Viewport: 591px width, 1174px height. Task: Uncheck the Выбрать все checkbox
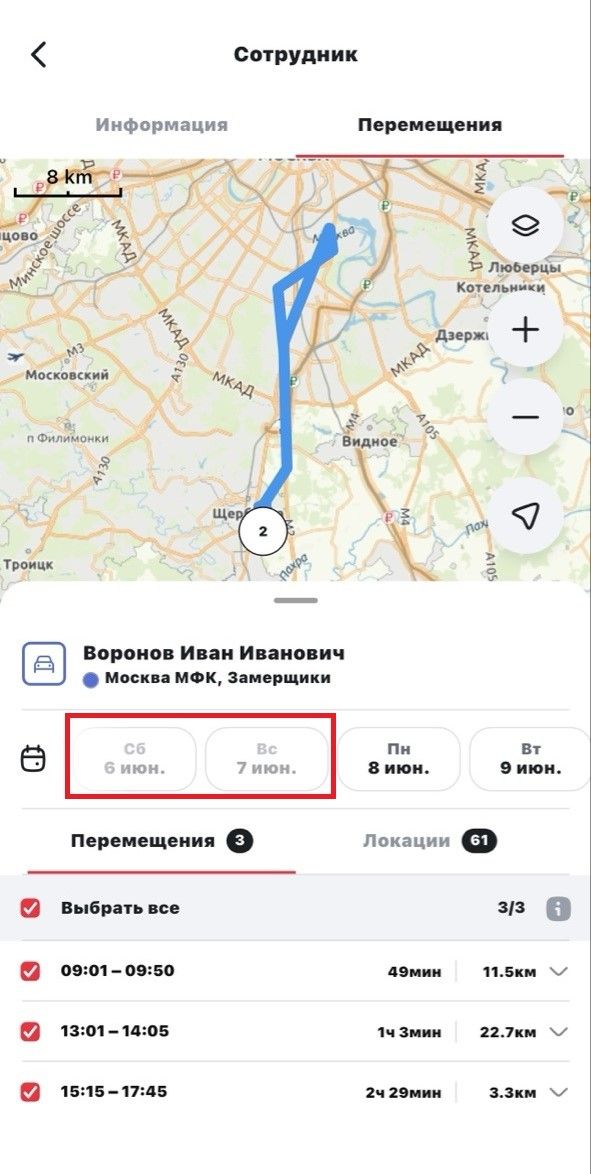tap(30, 909)
